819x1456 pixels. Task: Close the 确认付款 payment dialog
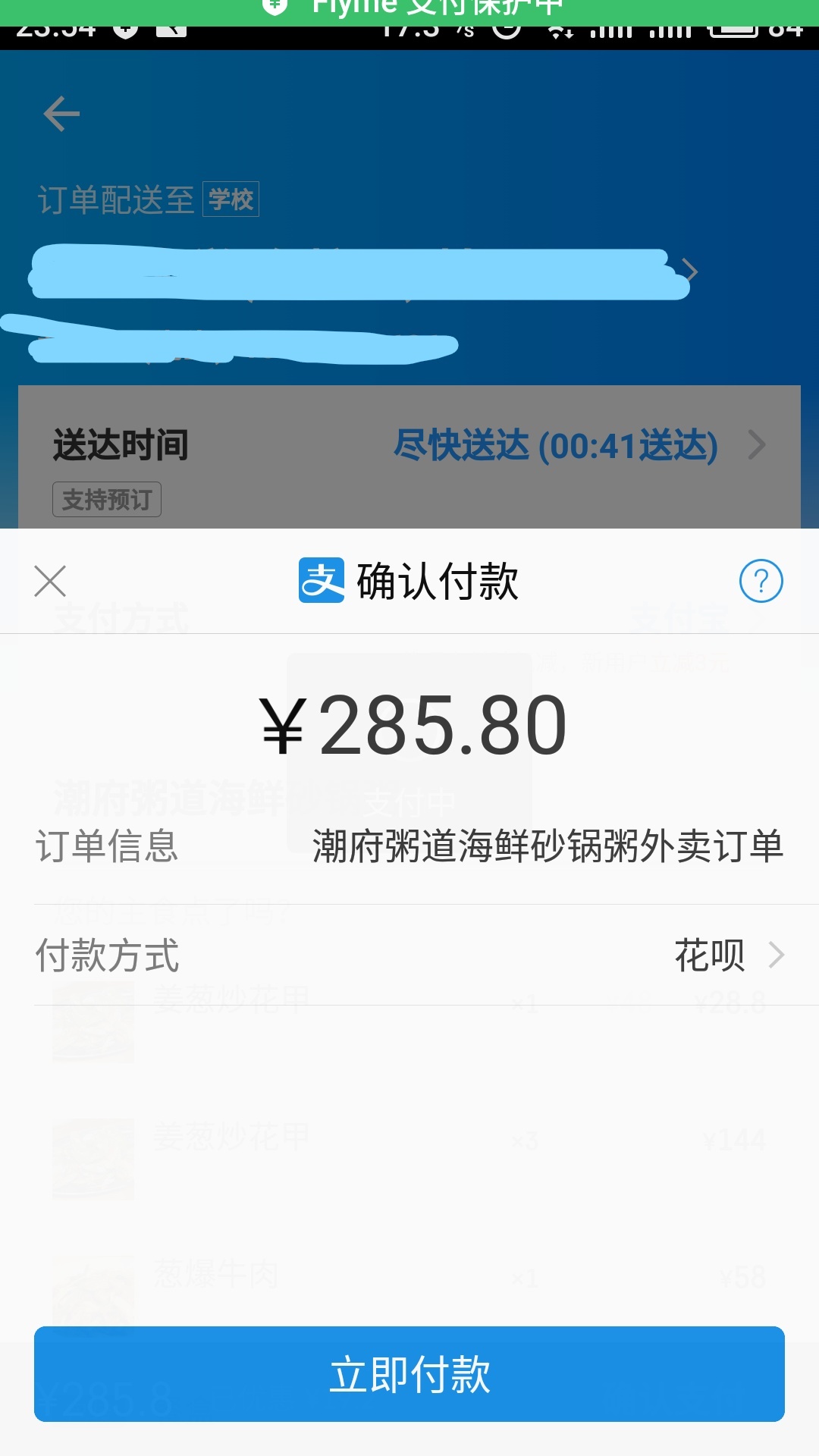pyautogui.click(x=50, y=581)
